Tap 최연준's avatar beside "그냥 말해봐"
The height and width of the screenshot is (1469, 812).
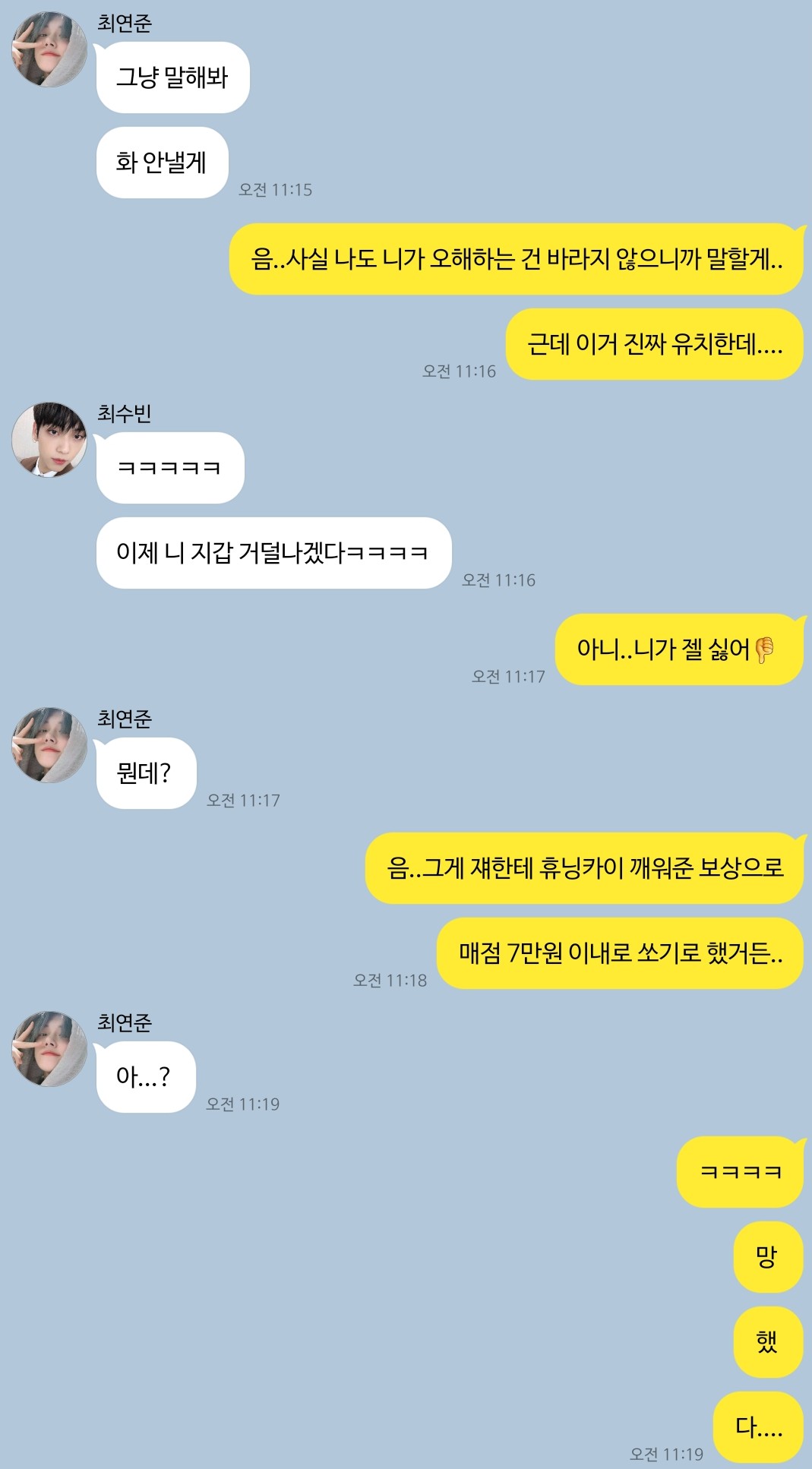click(49, 49)
